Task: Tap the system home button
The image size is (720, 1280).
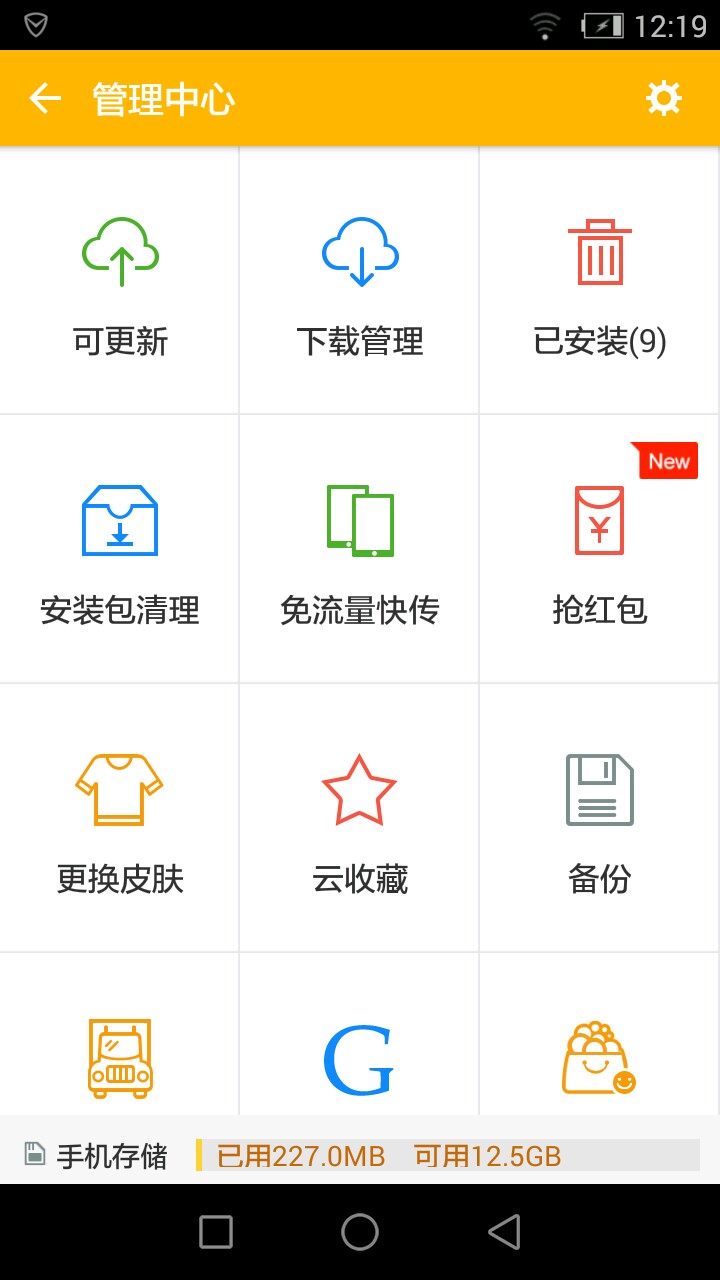Action: tap(360, 1232)
